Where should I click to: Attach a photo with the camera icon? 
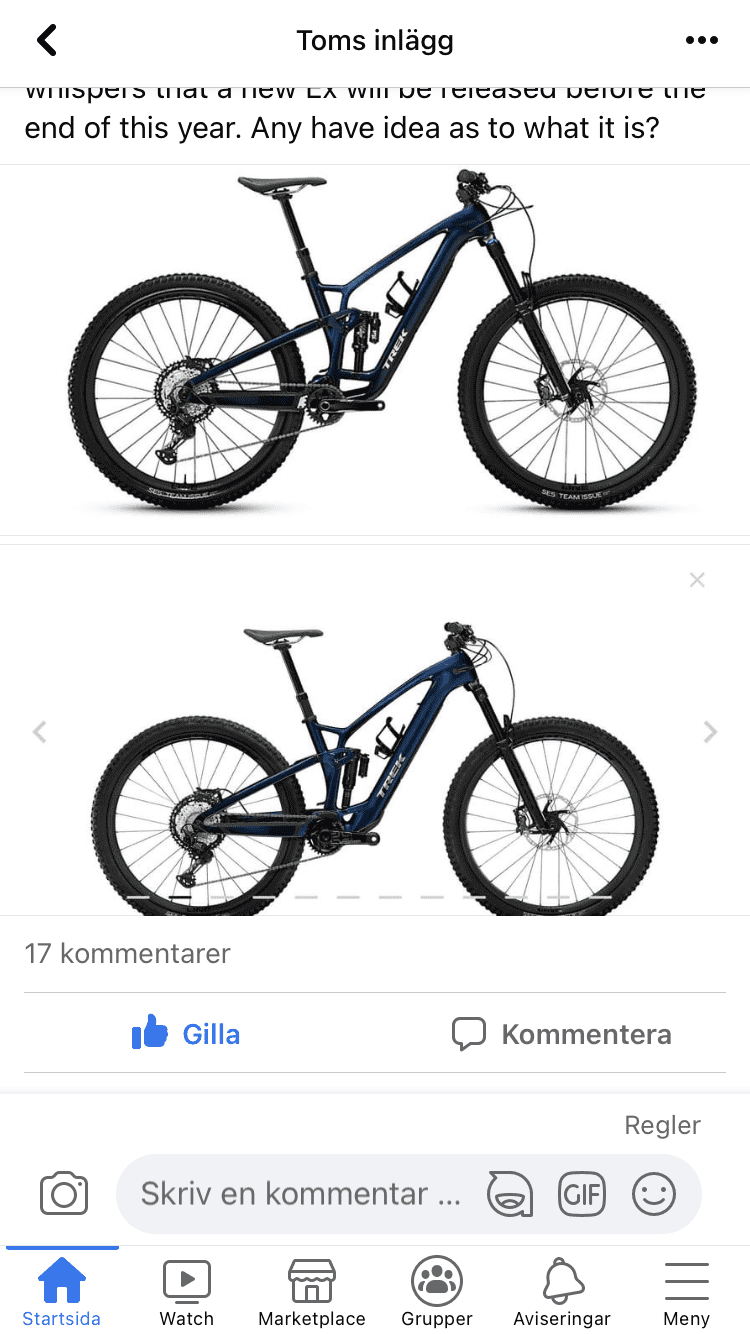[64, 1194]
